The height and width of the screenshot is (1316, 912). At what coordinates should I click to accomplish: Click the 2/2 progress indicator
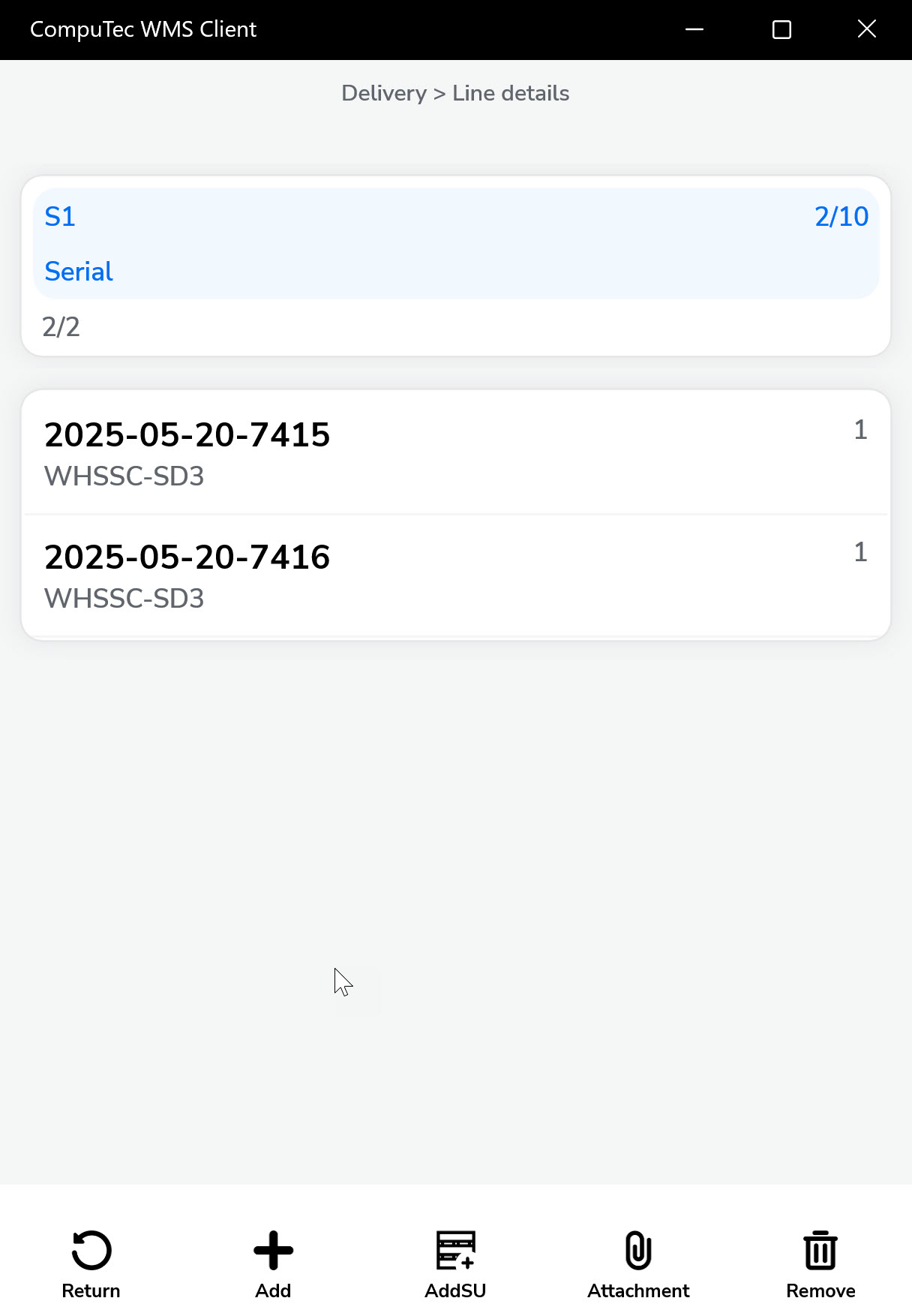click(x=62, y=326)
